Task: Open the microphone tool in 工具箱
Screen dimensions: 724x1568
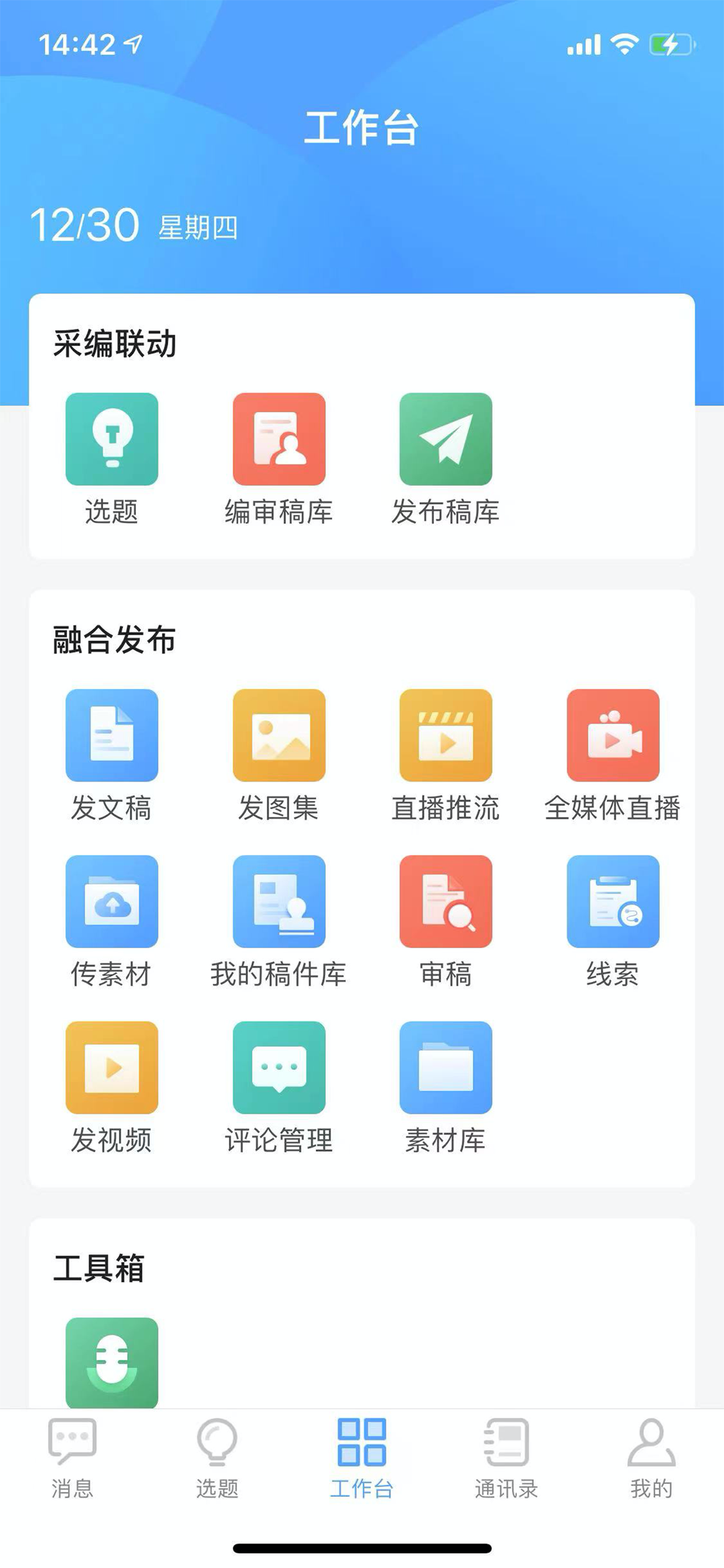Action: coord(112,1362)
